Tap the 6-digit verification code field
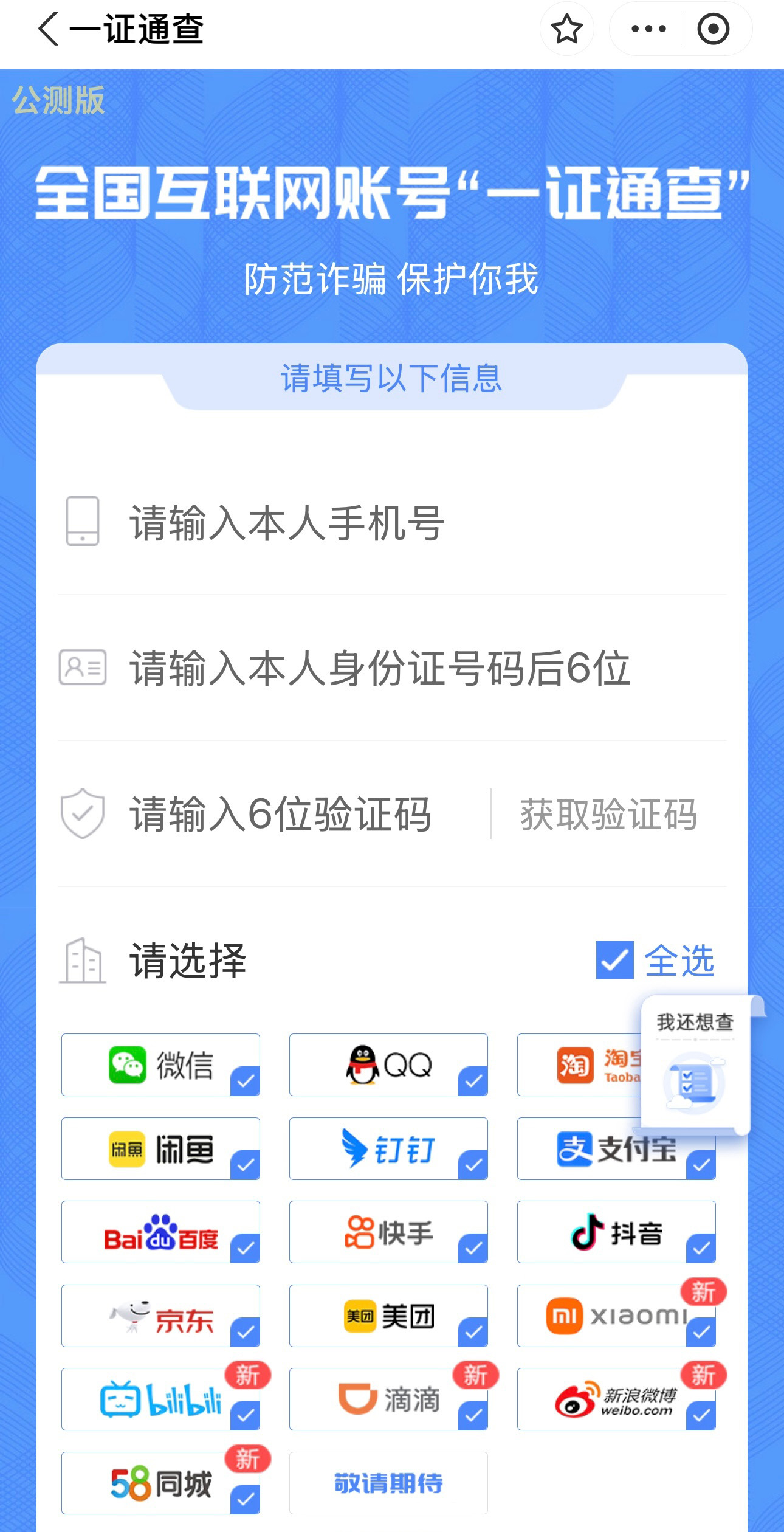The image size is (784, 1532). [280, 814]
